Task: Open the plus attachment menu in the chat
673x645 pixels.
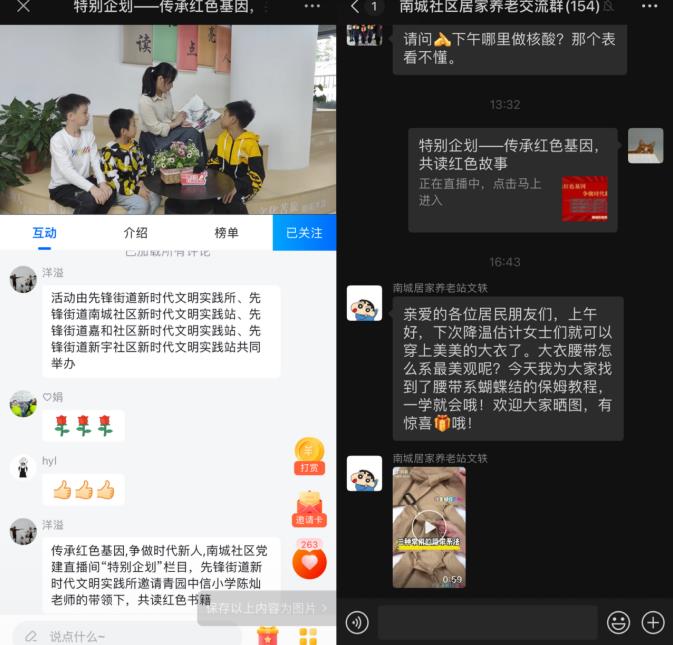Action: tap(652, 622)
